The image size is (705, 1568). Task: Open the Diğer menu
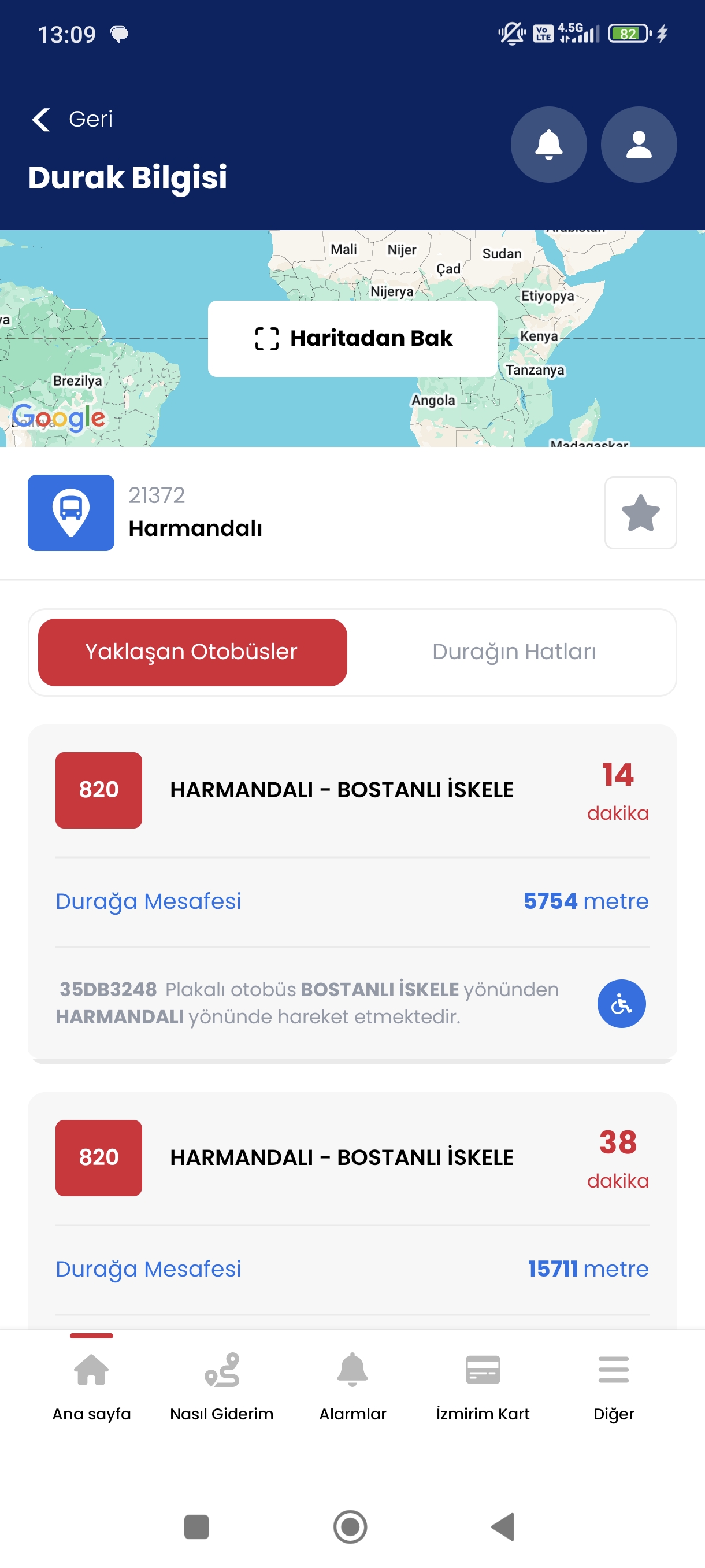[613, 1385]
